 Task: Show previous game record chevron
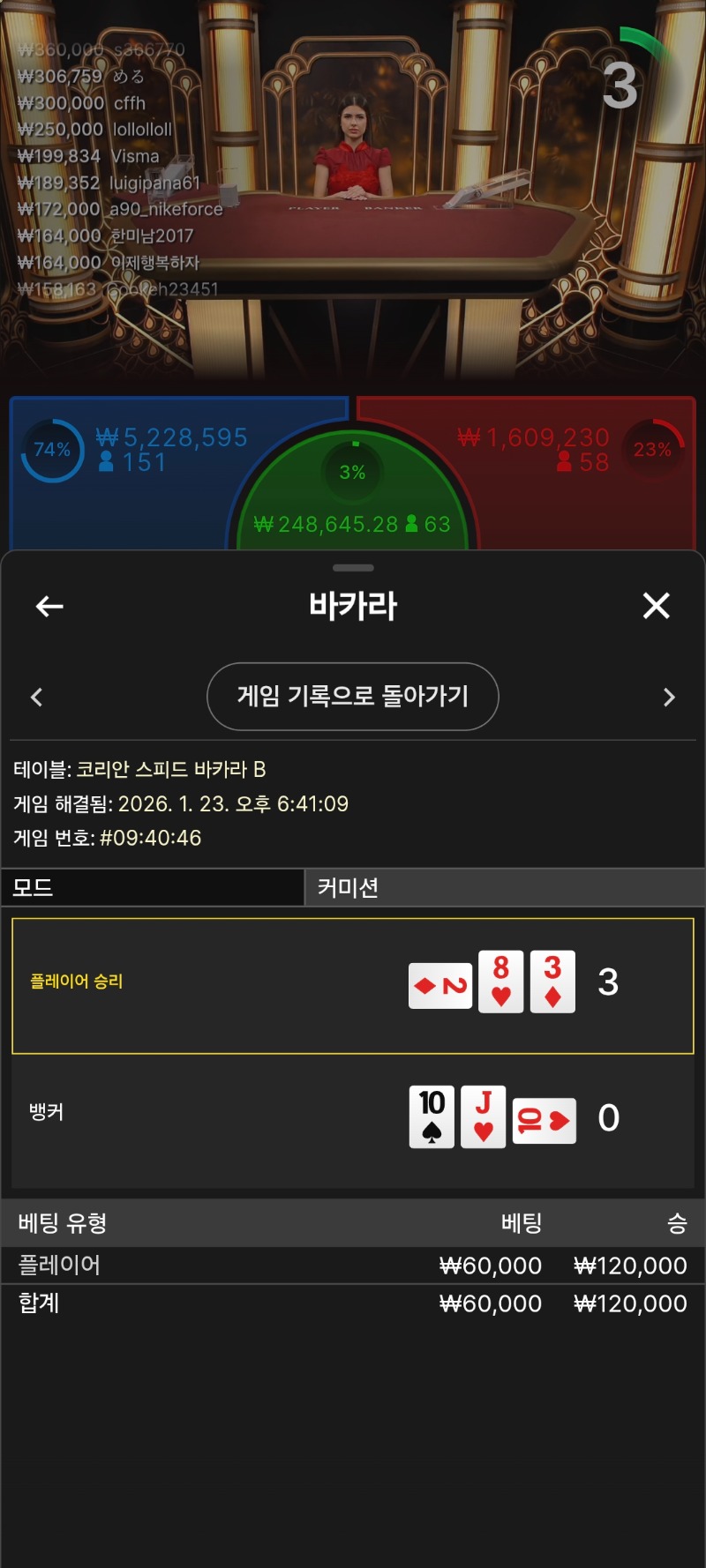coord(37,697)
